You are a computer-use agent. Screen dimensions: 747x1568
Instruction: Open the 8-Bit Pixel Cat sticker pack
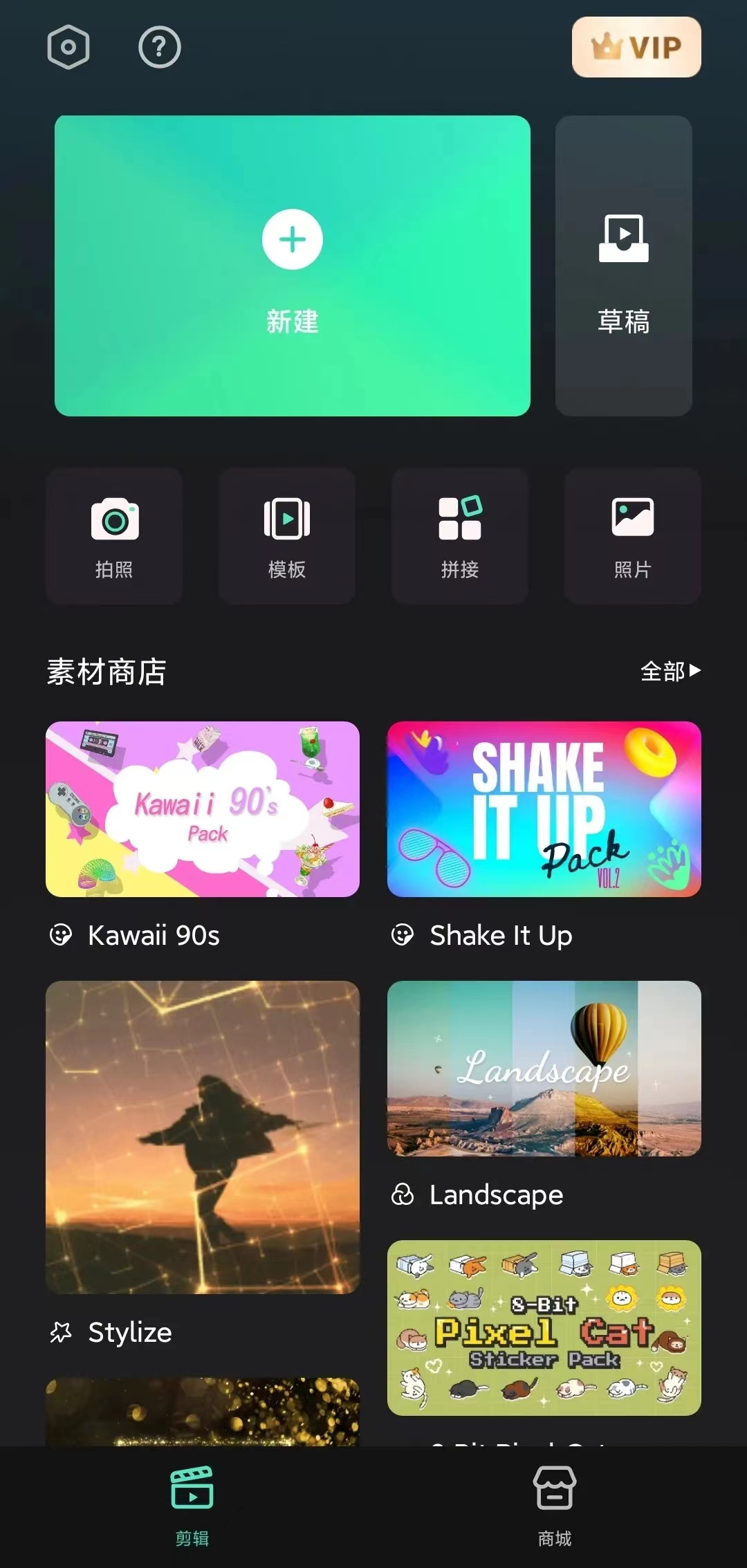544,1327
